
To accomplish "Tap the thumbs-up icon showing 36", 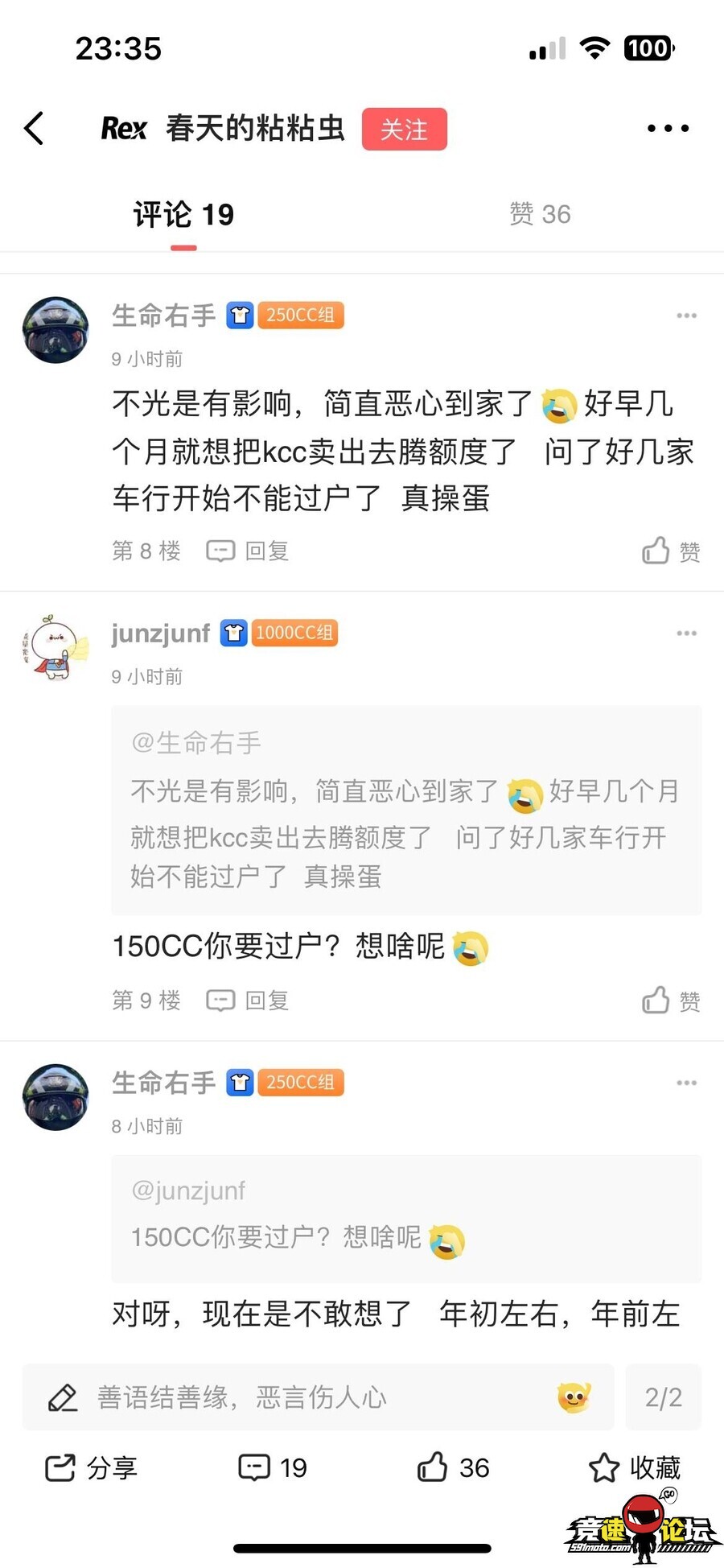I will pos(453,1467).
